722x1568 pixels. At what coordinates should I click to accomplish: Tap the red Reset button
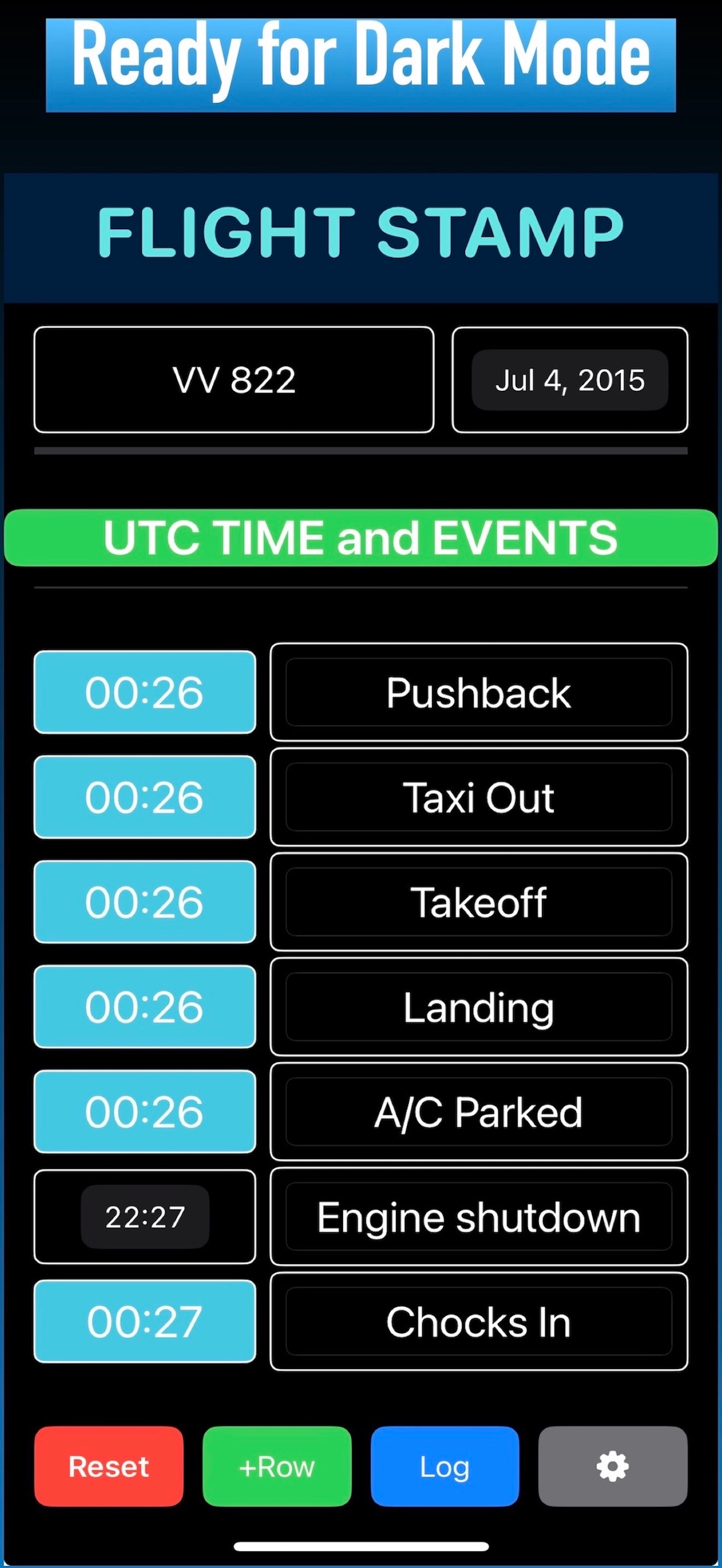[108, 1467]
